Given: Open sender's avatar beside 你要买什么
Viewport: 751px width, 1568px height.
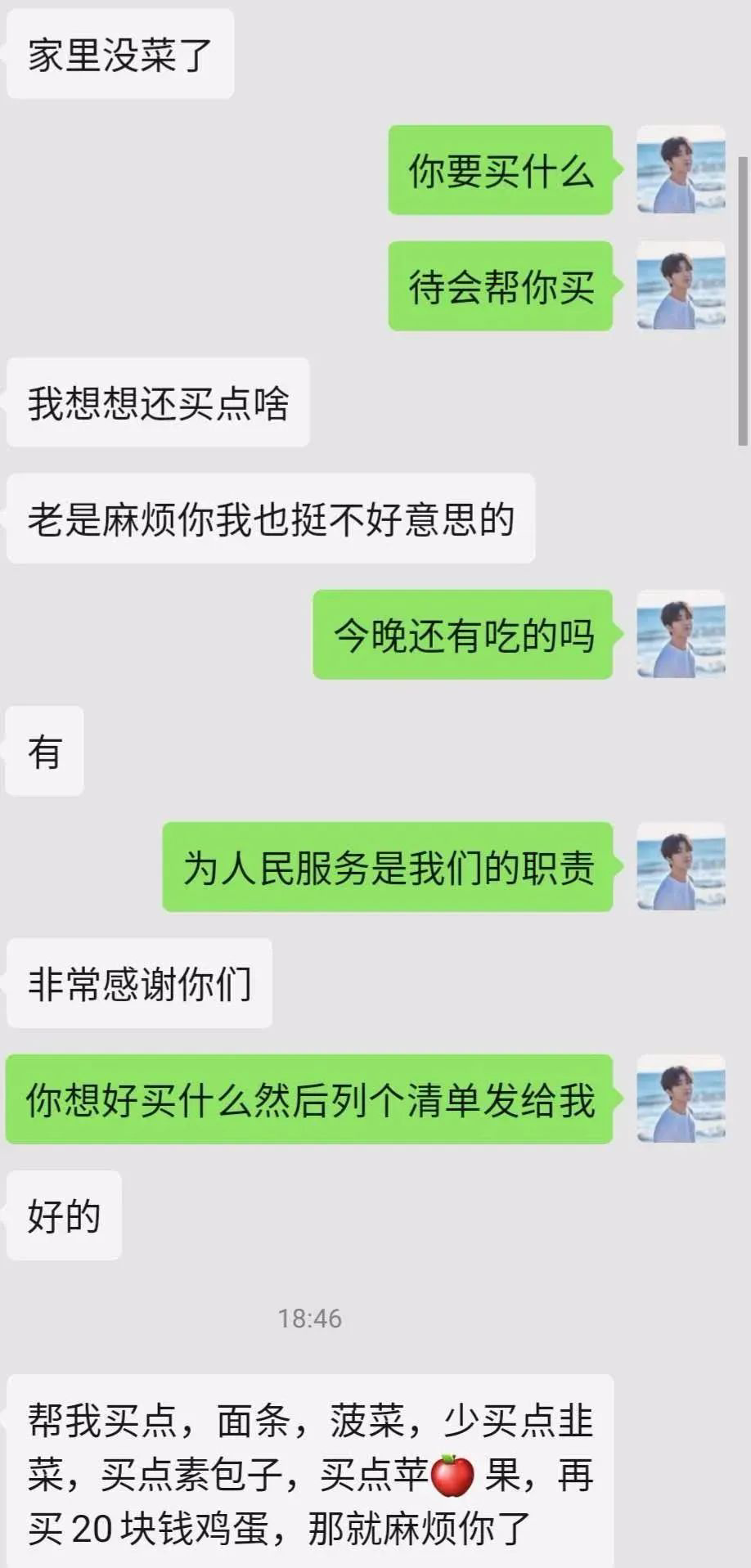Looking at the screenshot, I should pyautogui.click(x=681, y=170).
